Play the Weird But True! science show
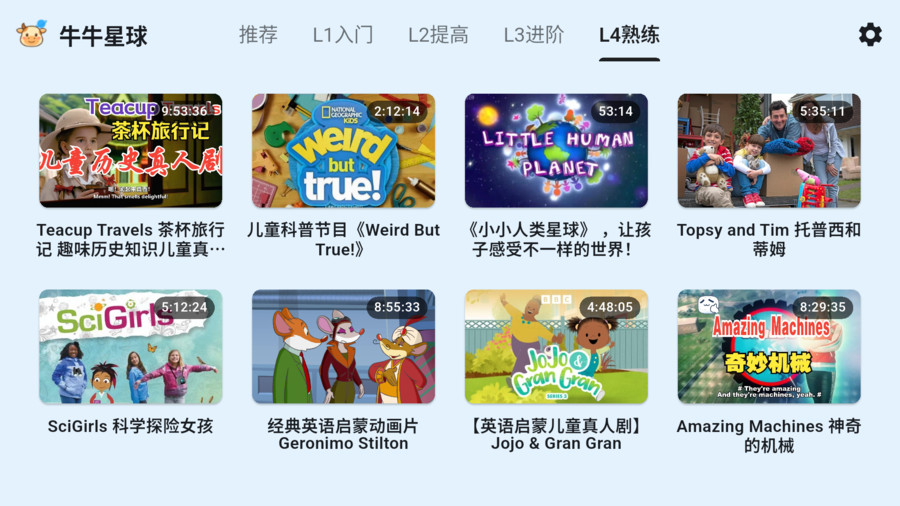The height and width of the screenshot is (506, 900). click(343, 151)
